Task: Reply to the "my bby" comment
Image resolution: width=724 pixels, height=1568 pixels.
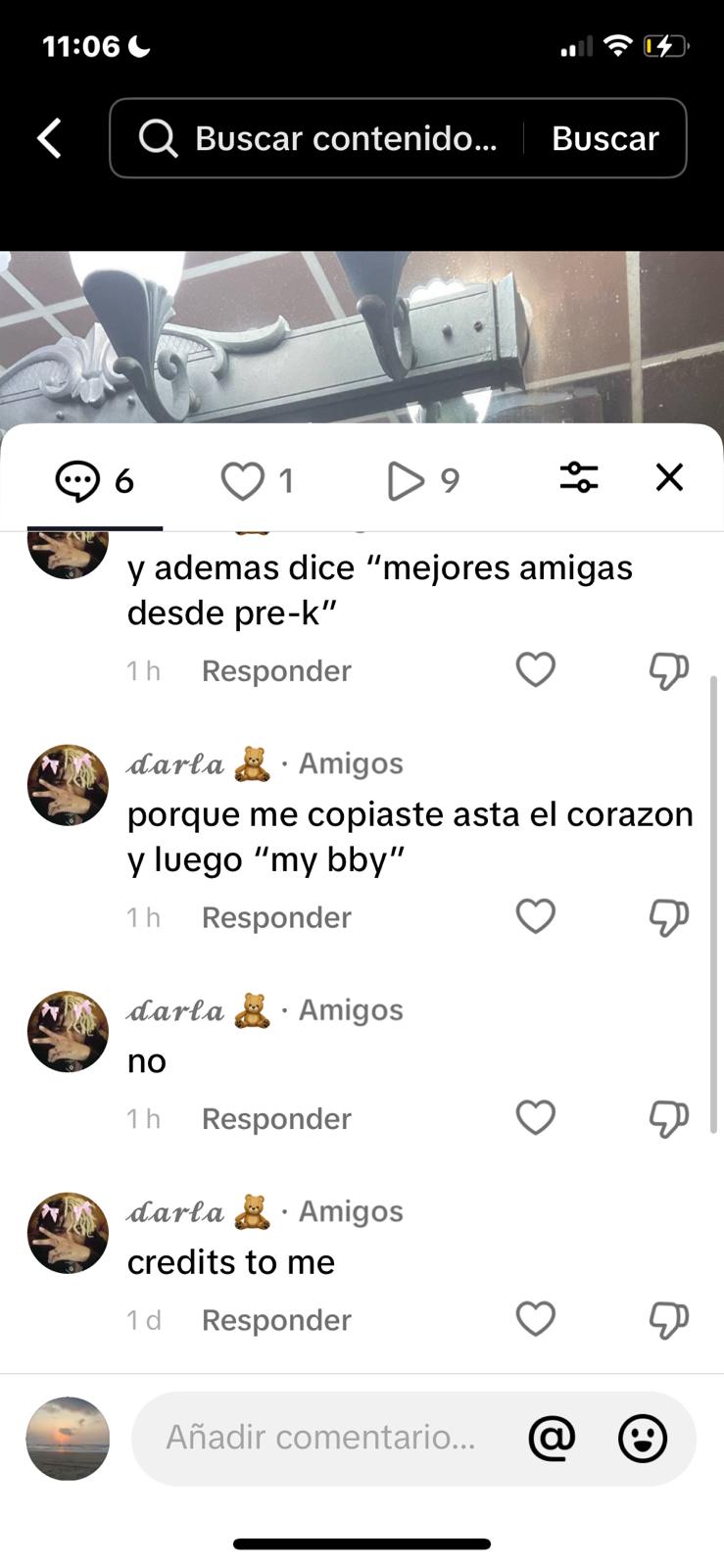Action: (x=276, y=917)
